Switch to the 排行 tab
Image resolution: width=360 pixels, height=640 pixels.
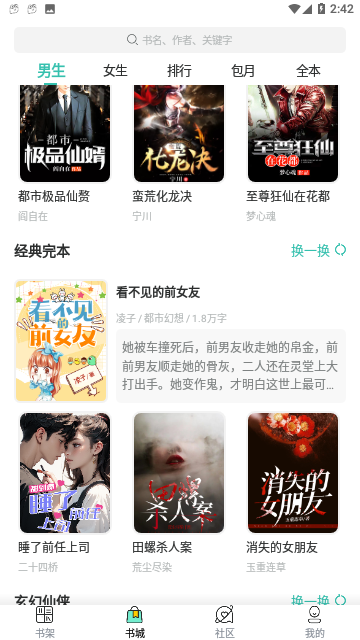[179, 71]
